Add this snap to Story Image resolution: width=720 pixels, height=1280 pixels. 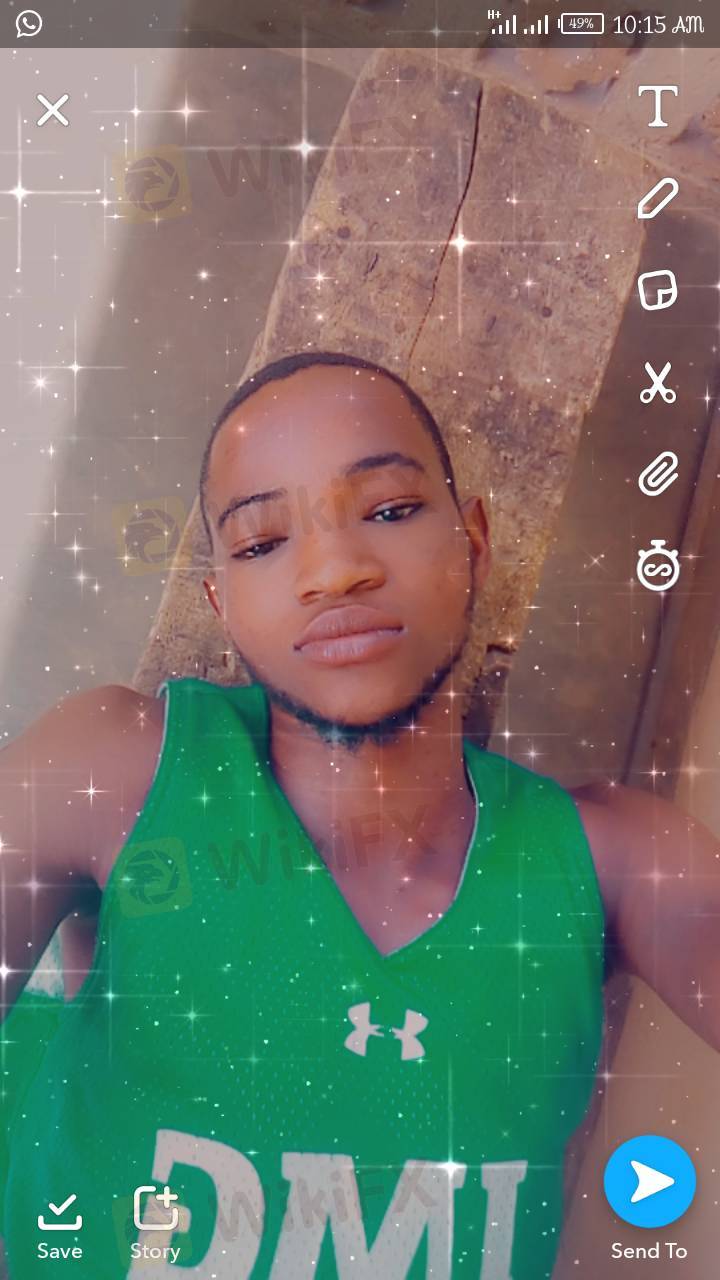155,1224
